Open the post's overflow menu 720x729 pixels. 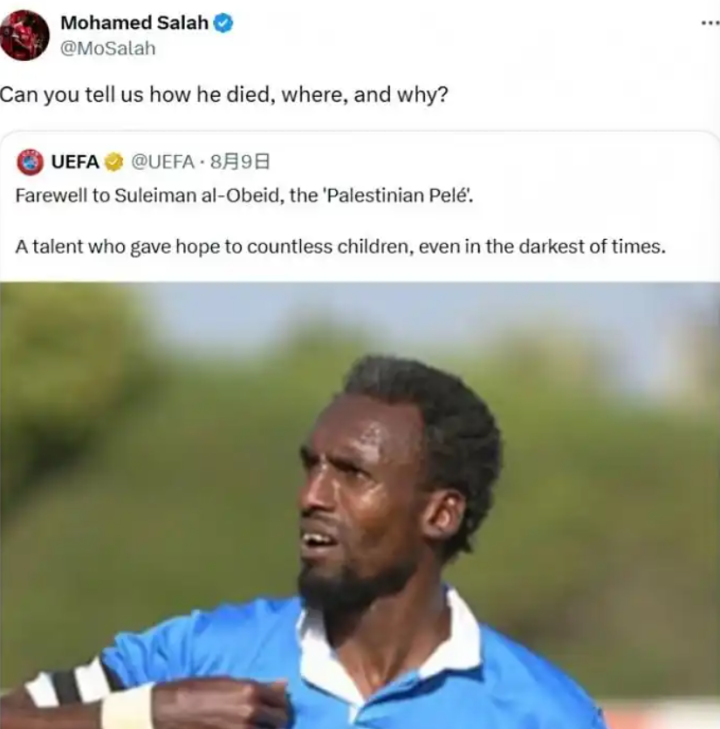(x=709, y=23)
